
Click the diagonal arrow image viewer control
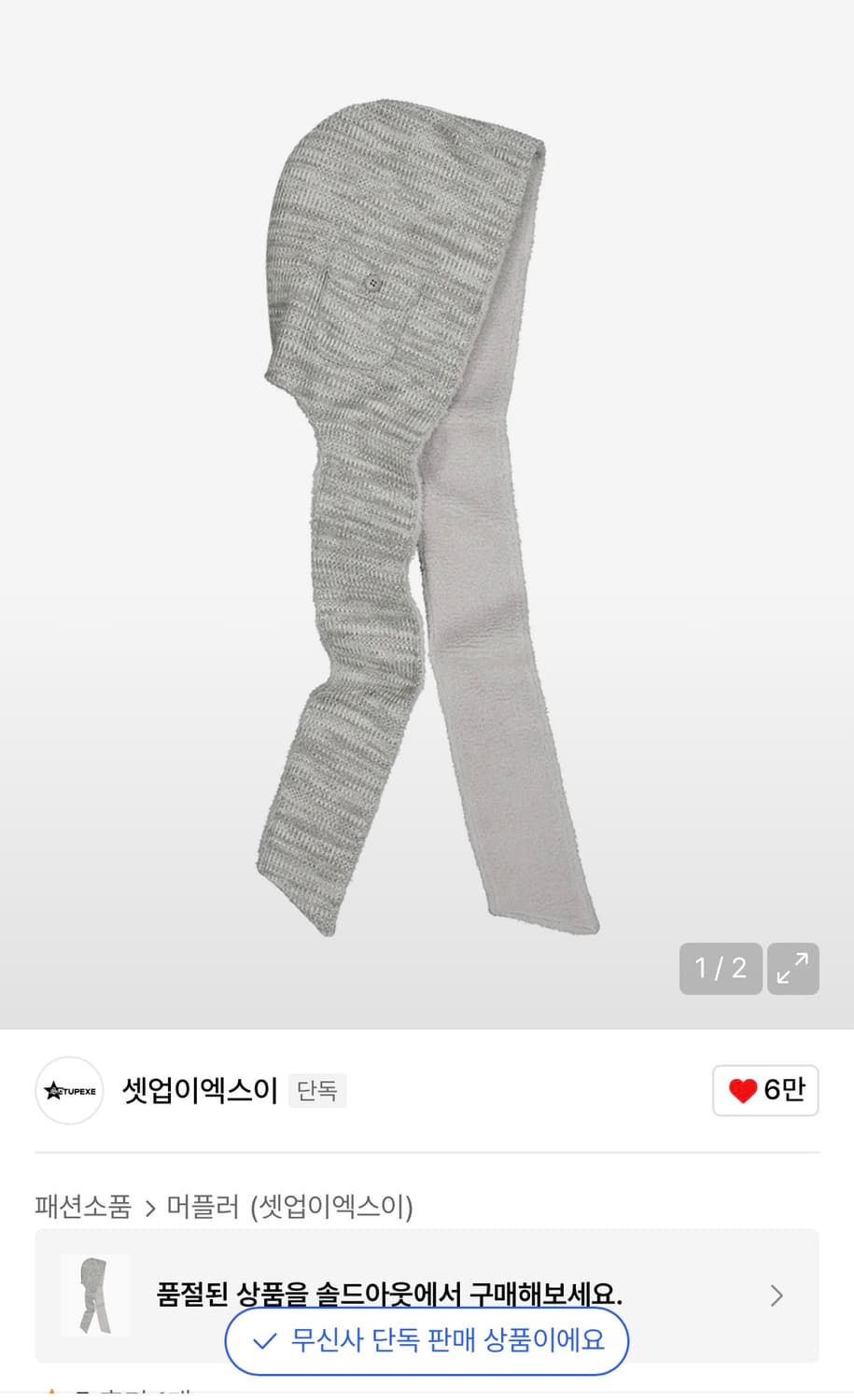click(792, 969)
